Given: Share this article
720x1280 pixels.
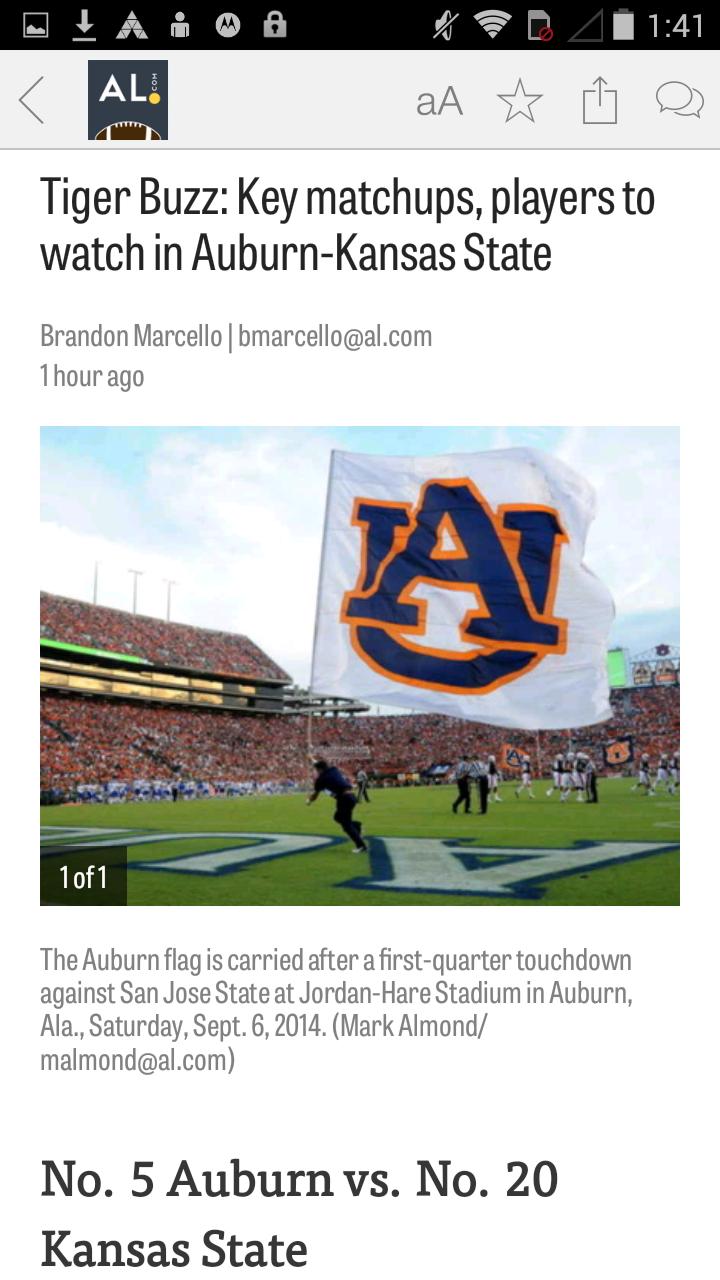Looking at the screenshot, I should pos(599,101).
